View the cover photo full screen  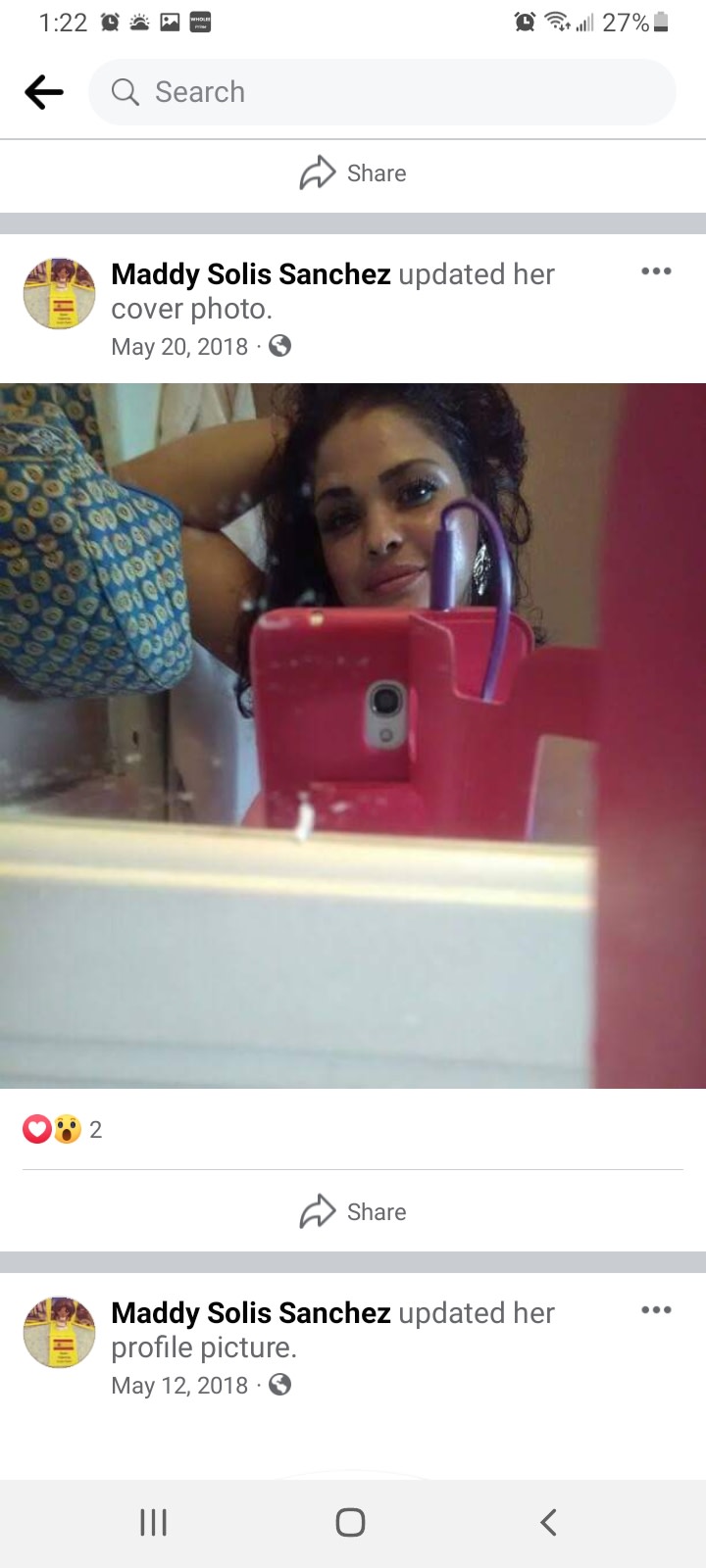pos(353,735)
